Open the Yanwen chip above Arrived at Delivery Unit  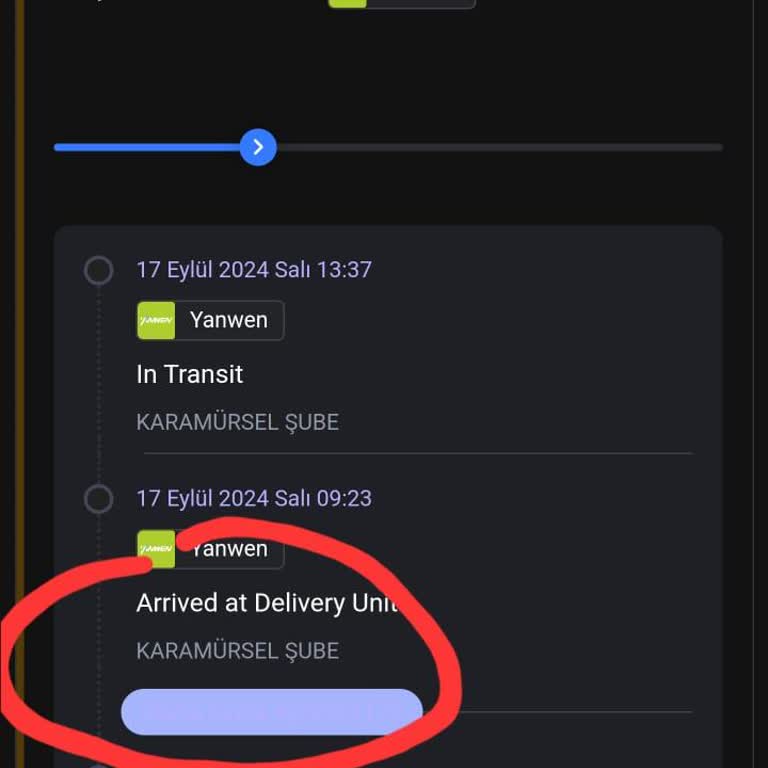(210, 549)
